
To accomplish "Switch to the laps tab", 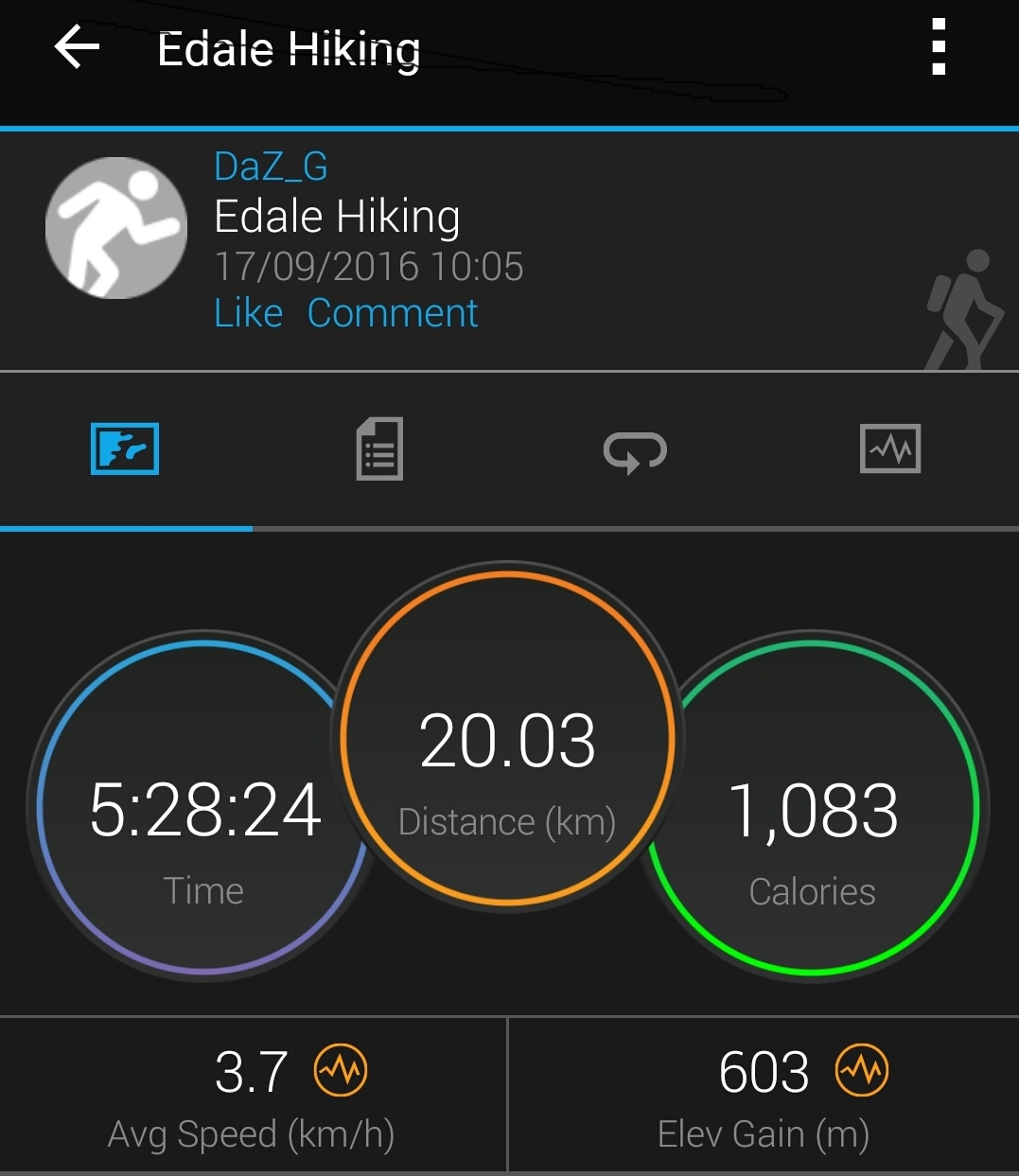I will pyautogui.click(x=635, y=450).
